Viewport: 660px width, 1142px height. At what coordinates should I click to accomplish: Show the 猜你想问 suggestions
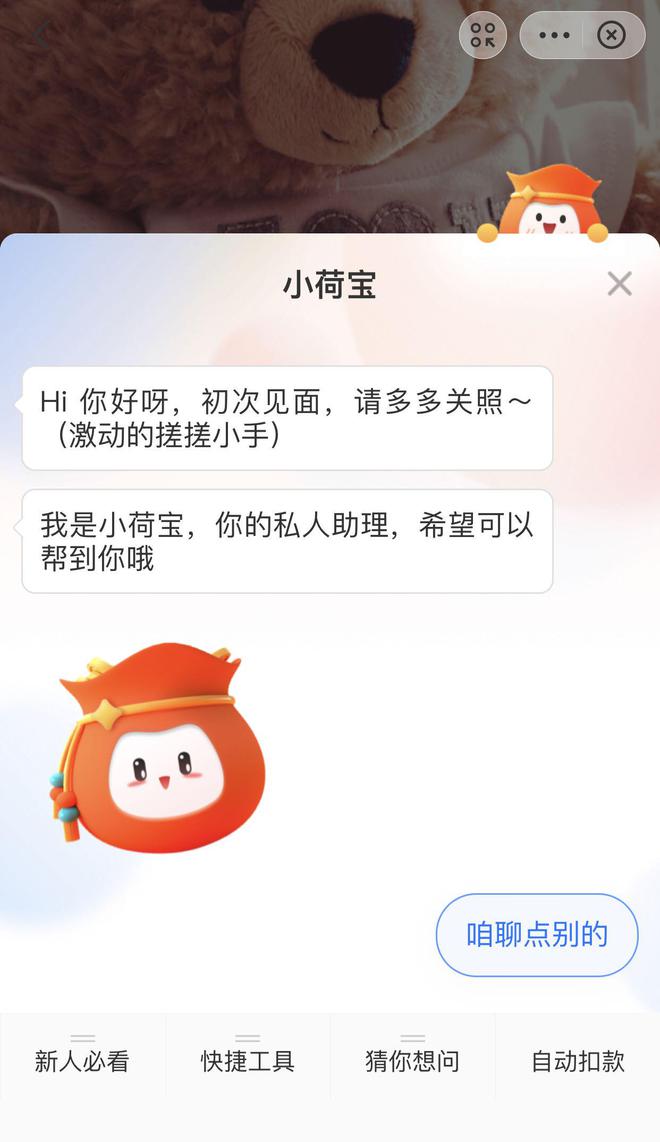(x=412, y=1060)
